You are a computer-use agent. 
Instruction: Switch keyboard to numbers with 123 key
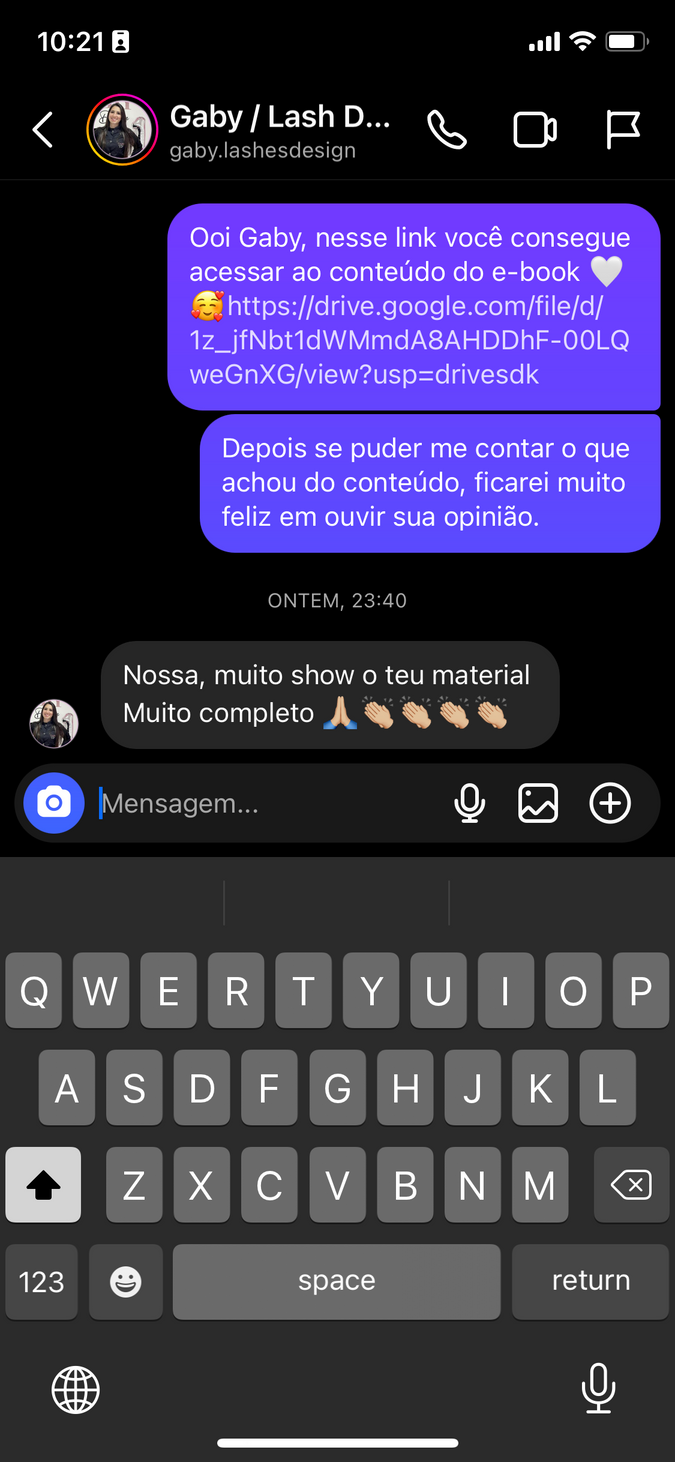[42, 1281]
